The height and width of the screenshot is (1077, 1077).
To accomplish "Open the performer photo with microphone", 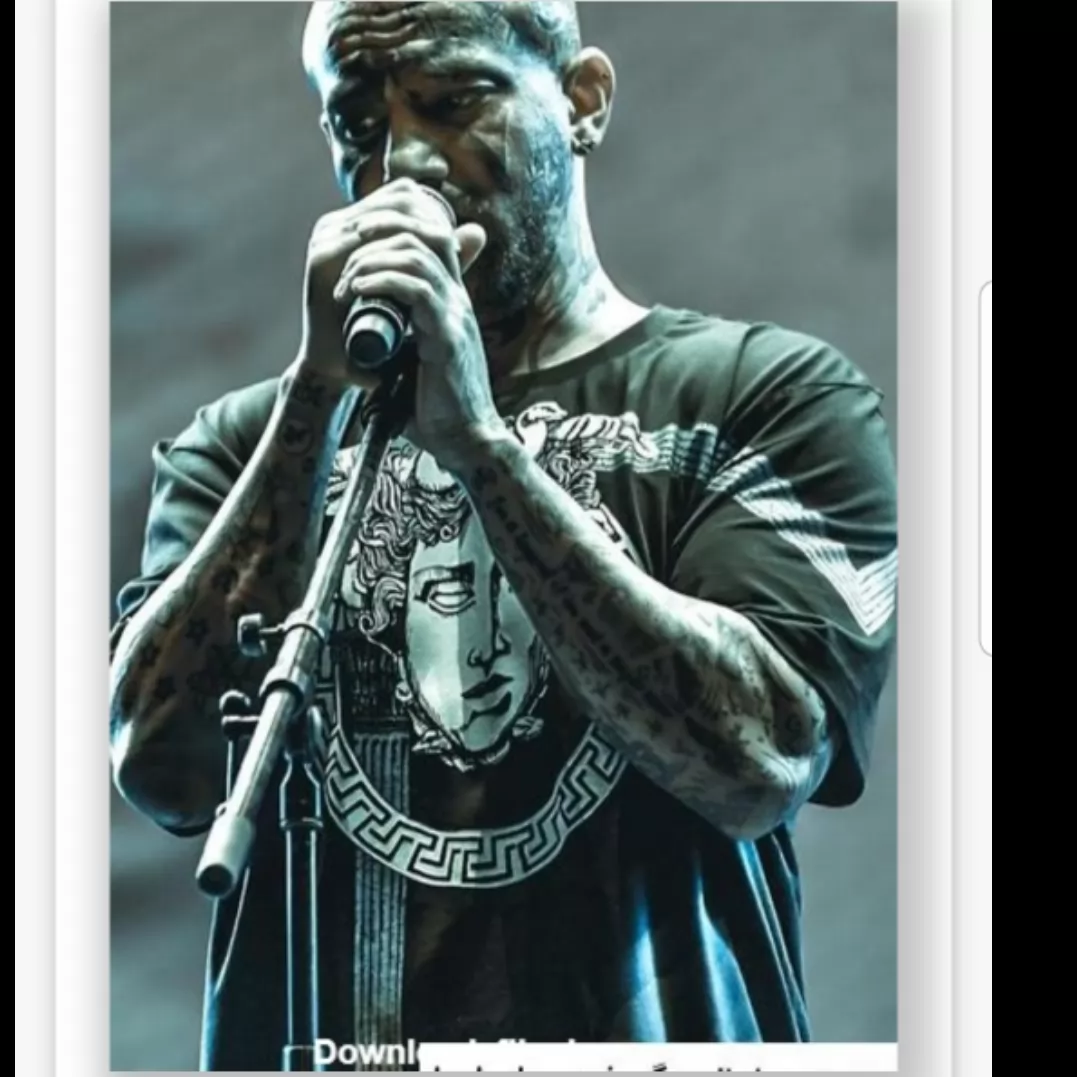I will (x=503, y=535).
